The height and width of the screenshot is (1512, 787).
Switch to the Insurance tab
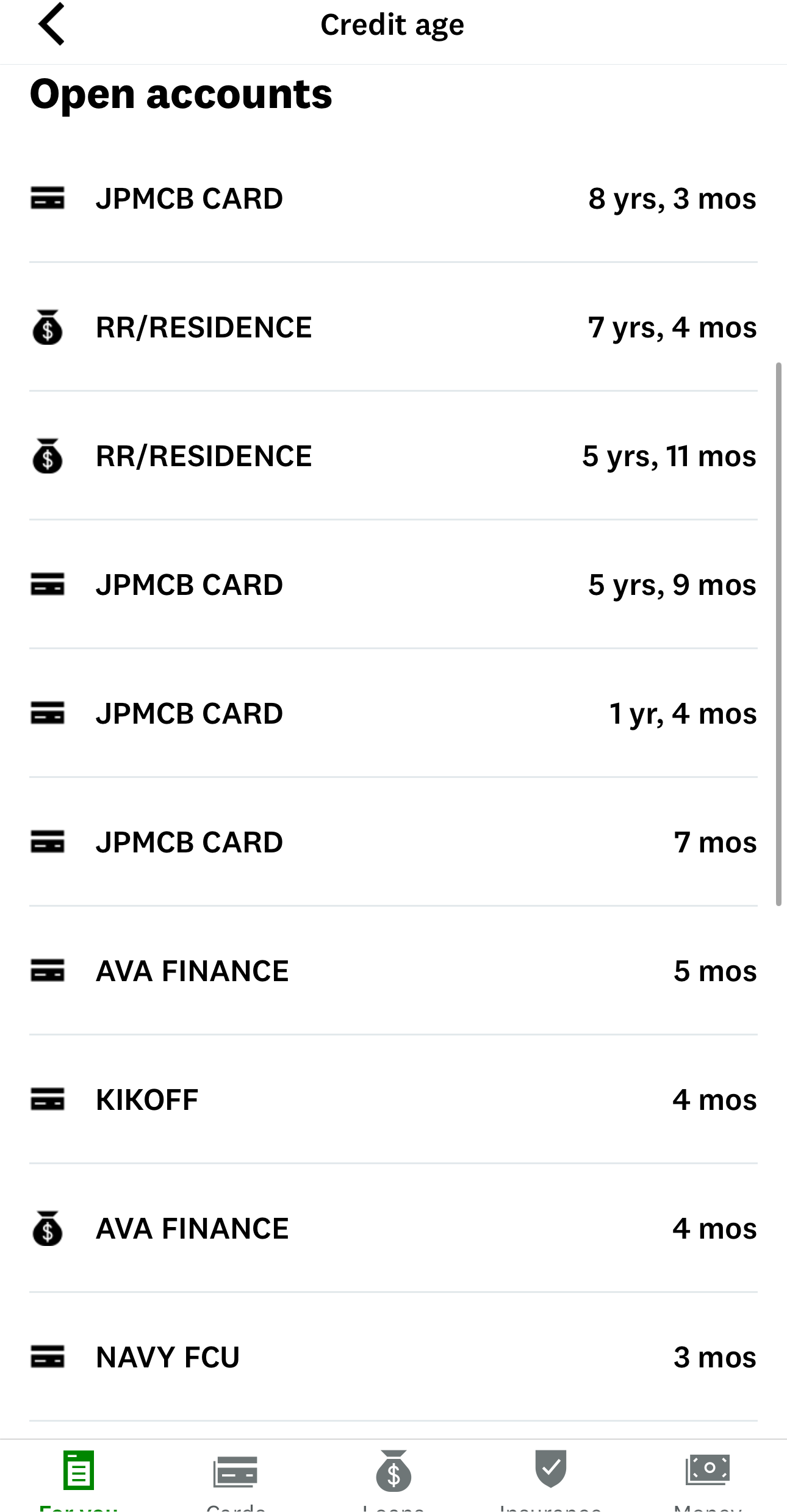click(x=550, y=1477)
